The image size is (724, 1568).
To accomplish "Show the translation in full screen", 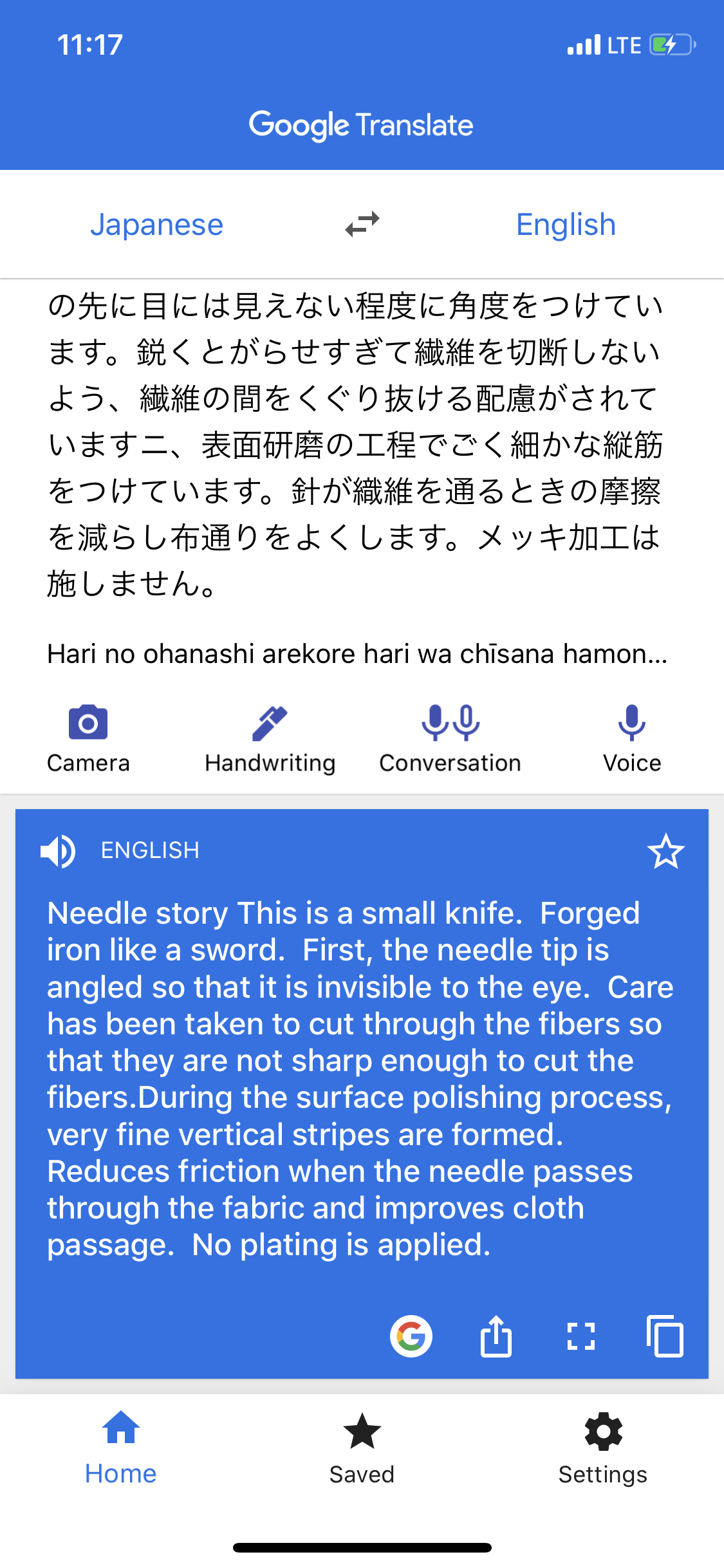I will point(581,1336).
